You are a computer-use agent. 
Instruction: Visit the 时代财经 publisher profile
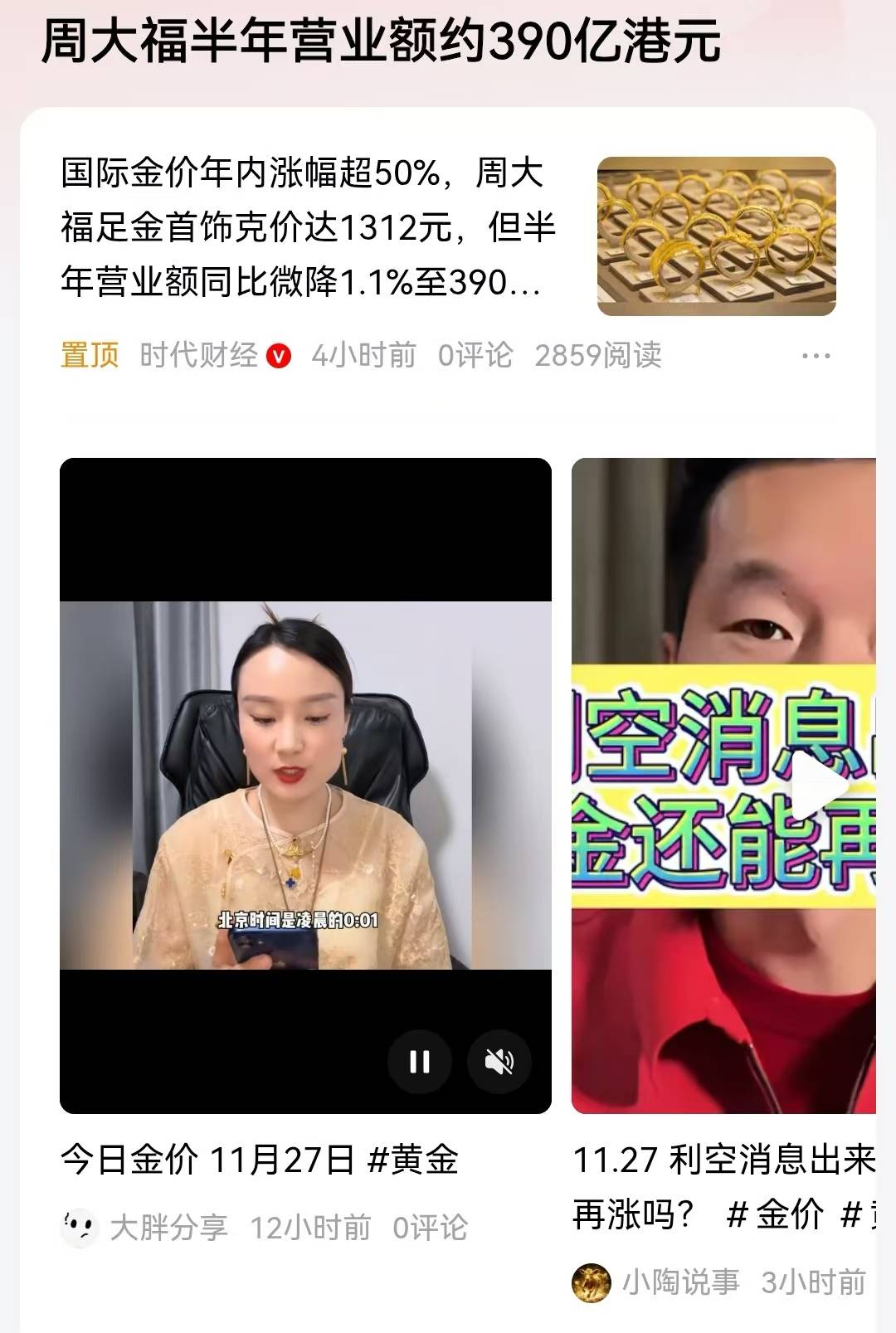(199, 356)
